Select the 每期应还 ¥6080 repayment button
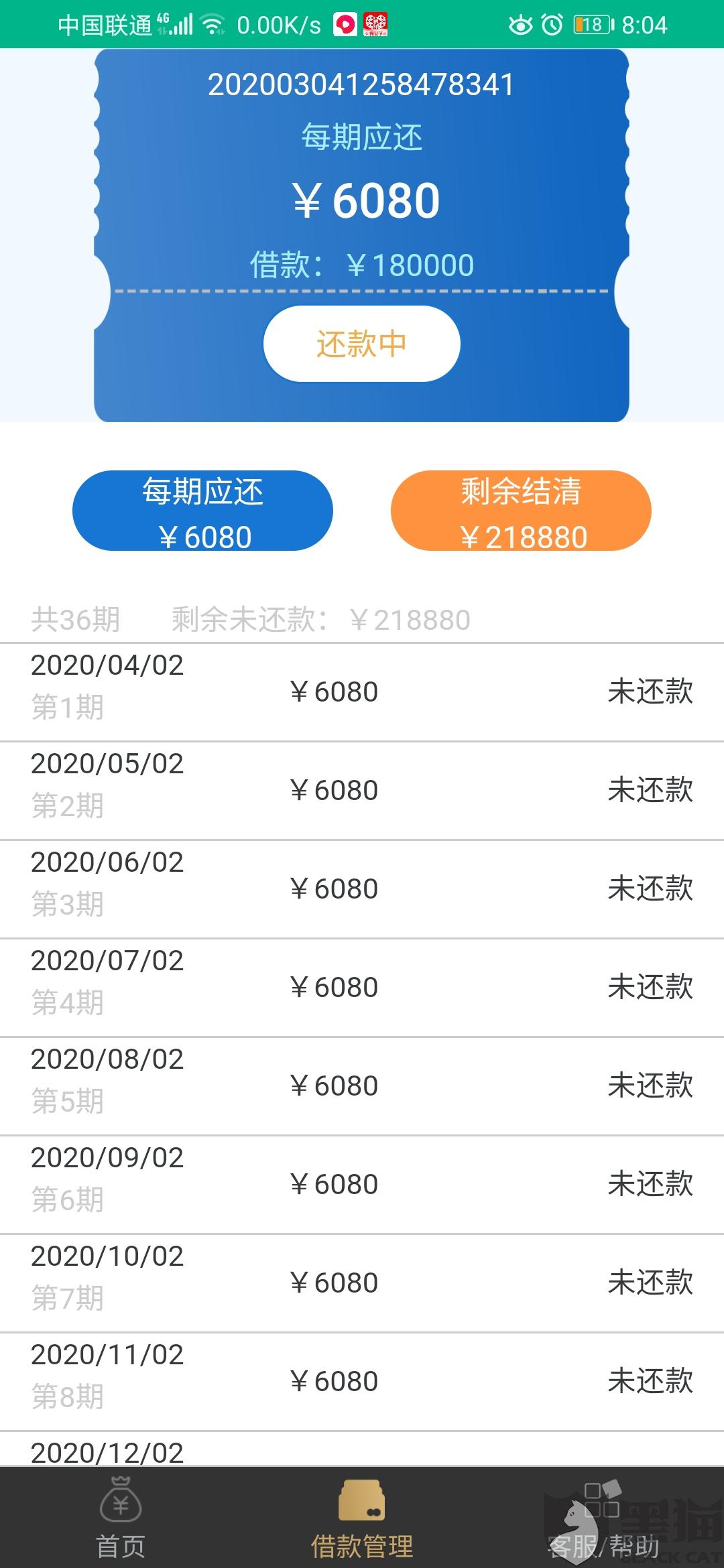 pos(202,511)
